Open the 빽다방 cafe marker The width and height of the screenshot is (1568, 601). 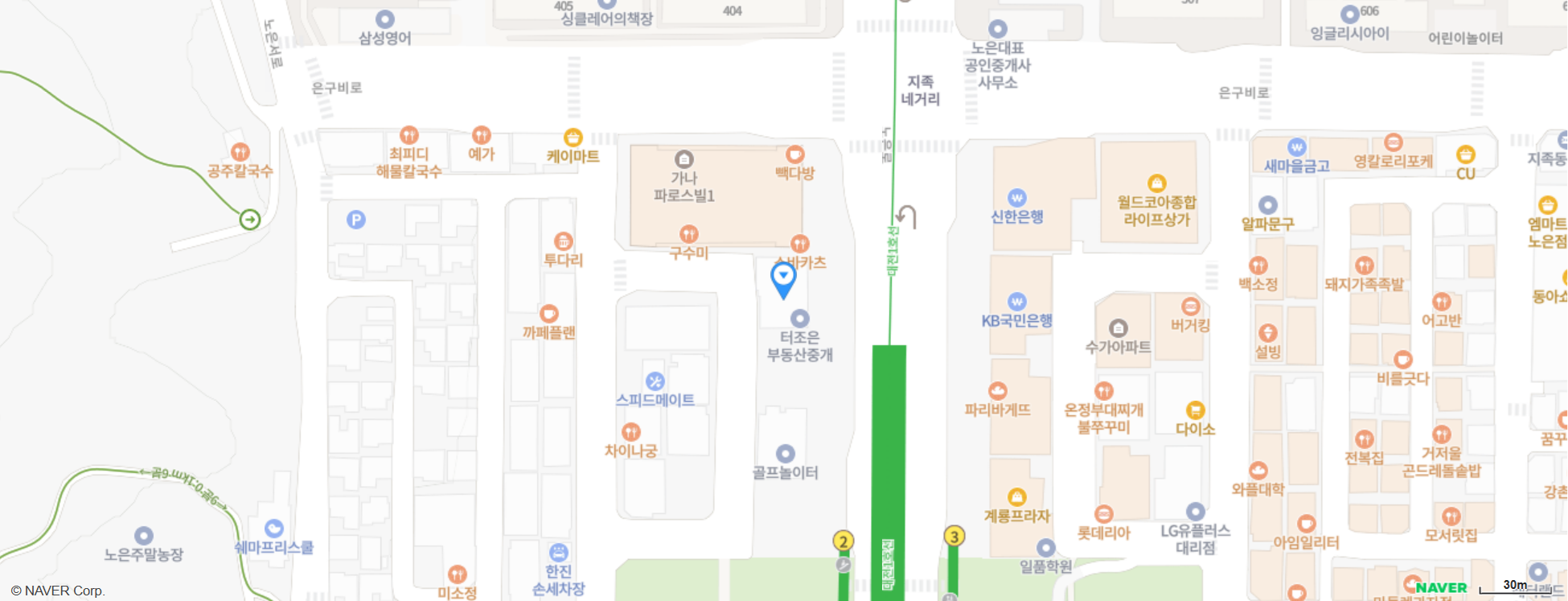pyautogui.click(x=794, y=154)
